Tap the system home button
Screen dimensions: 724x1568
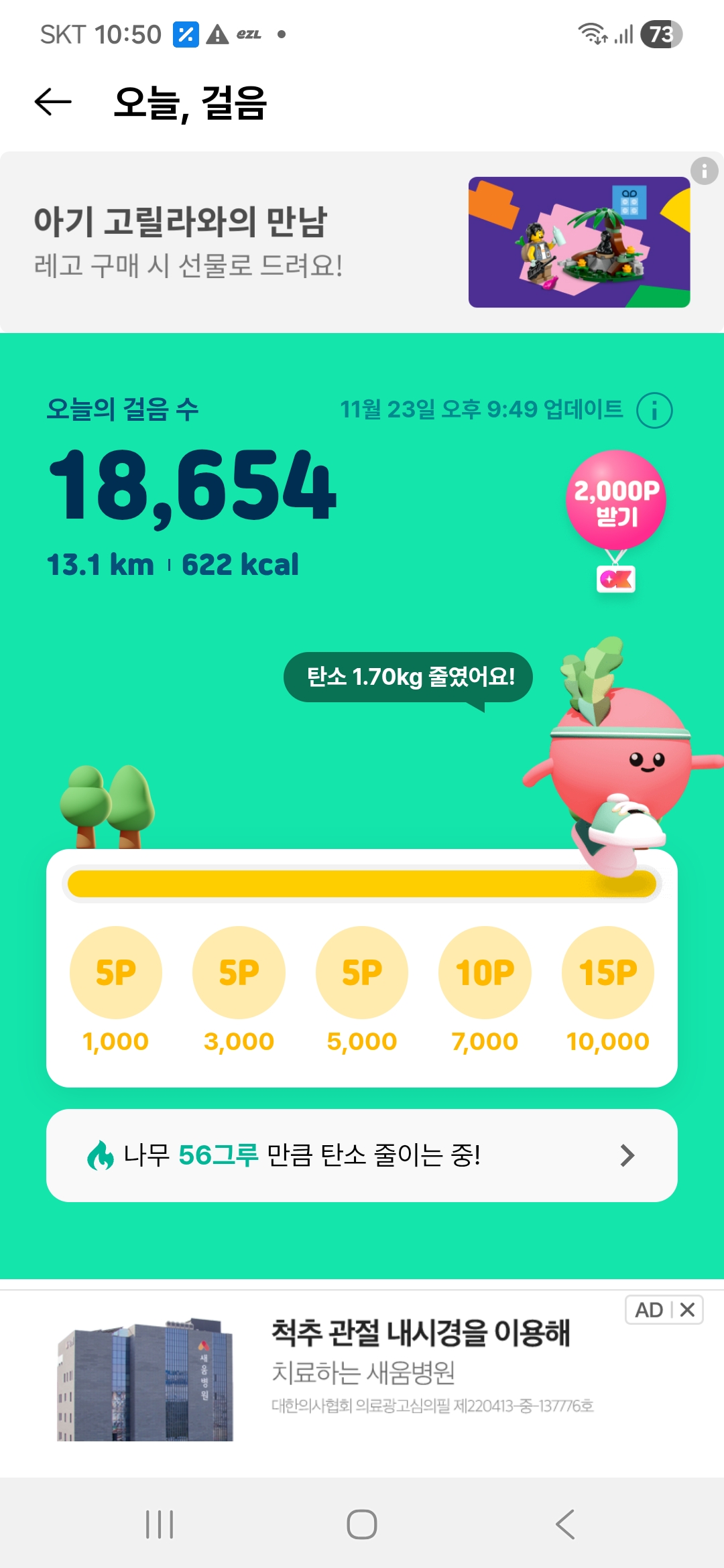pyautogui.click(x=362, y=1524)
